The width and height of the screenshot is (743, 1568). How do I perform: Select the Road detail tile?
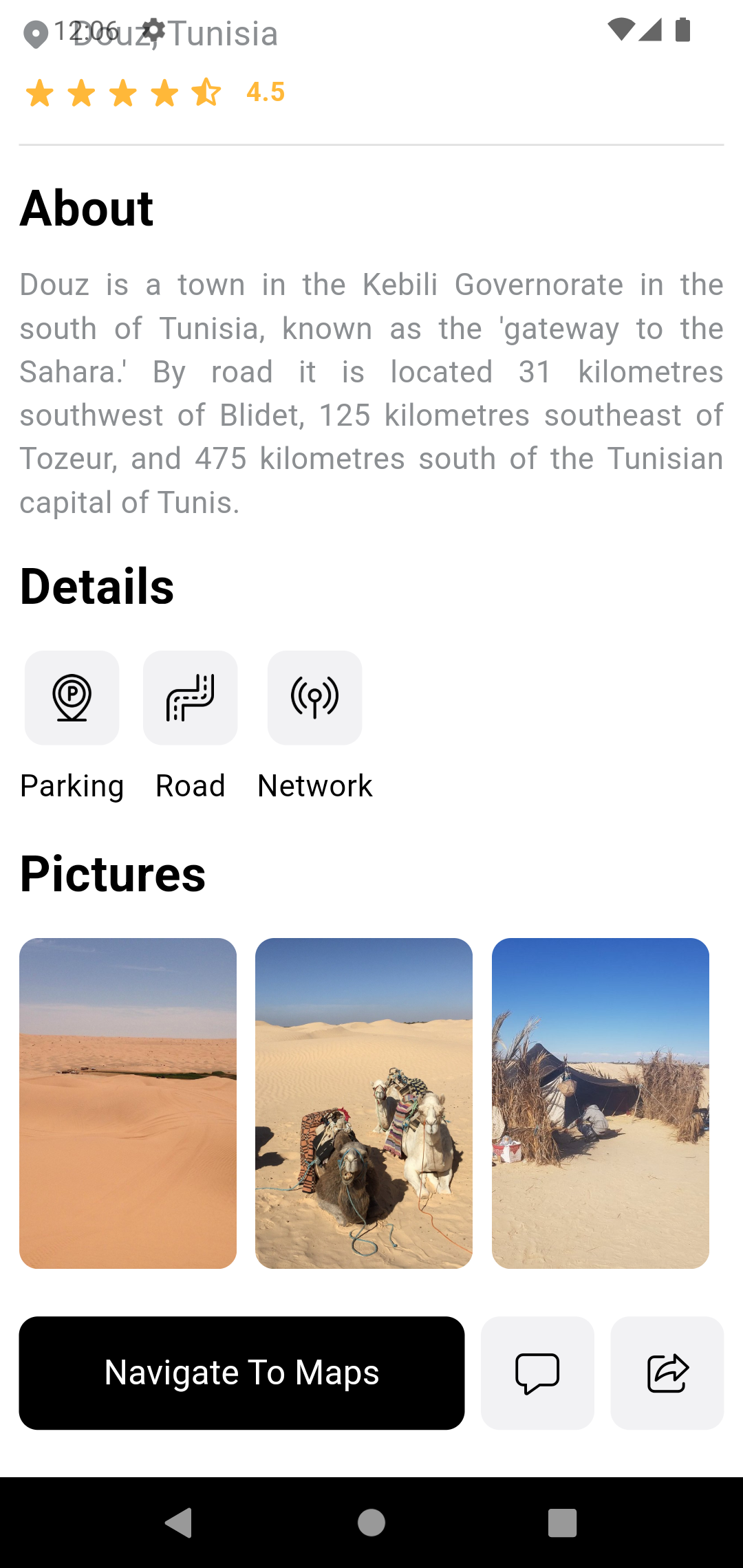click(x=191, y=698)
